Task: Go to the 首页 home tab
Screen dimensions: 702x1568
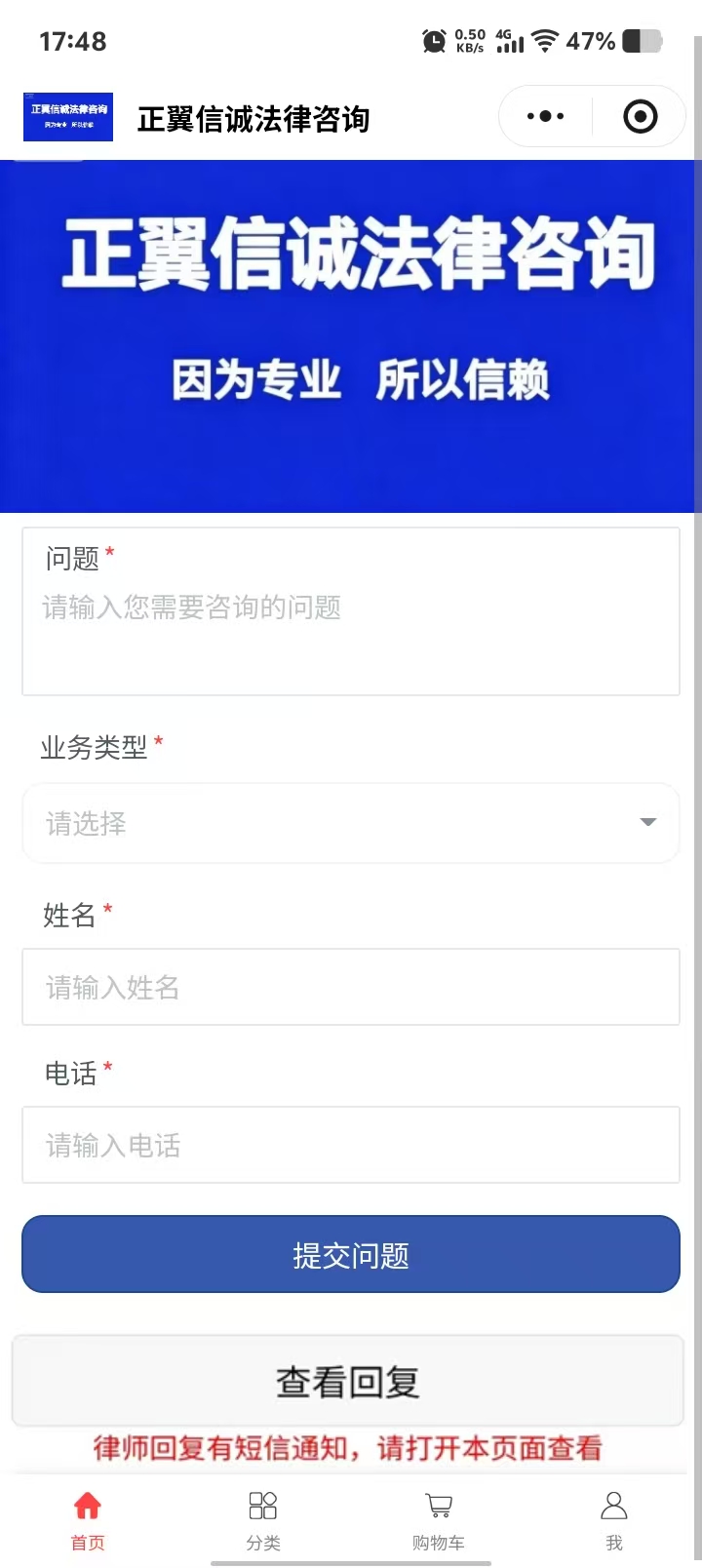Action: [x=88, y=1519]
